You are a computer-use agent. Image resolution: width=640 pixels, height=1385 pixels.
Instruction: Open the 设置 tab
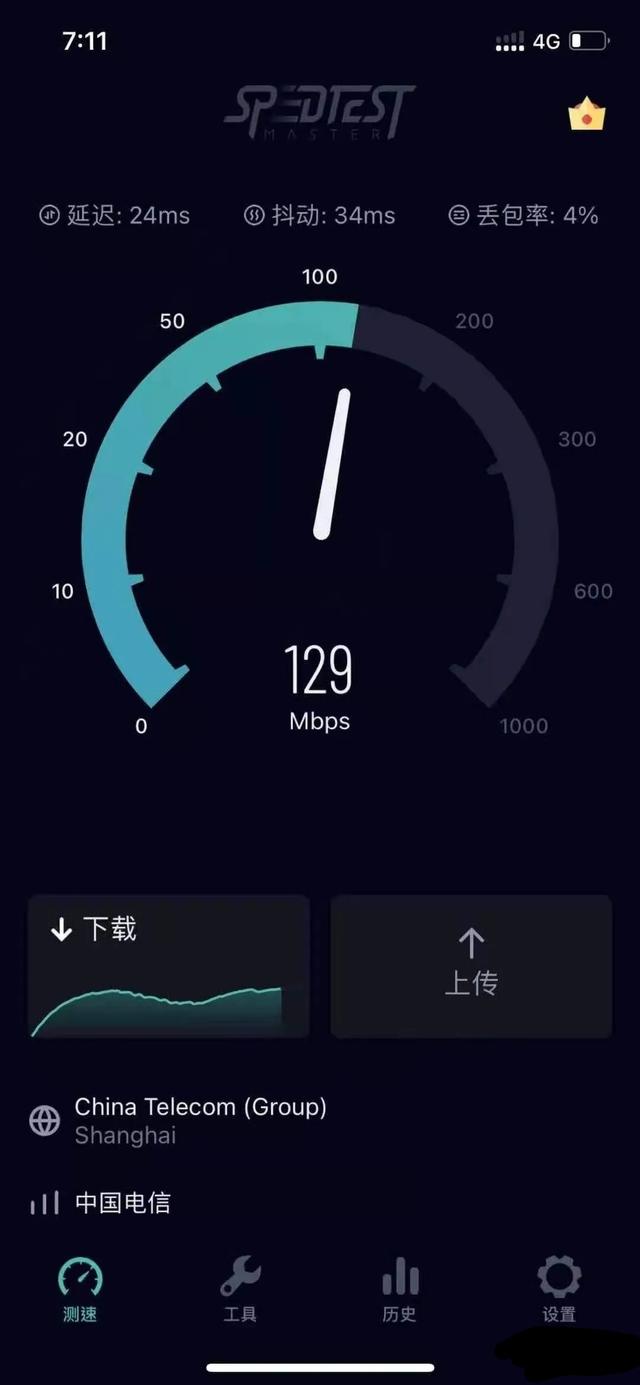click(x=559, y=1289)
